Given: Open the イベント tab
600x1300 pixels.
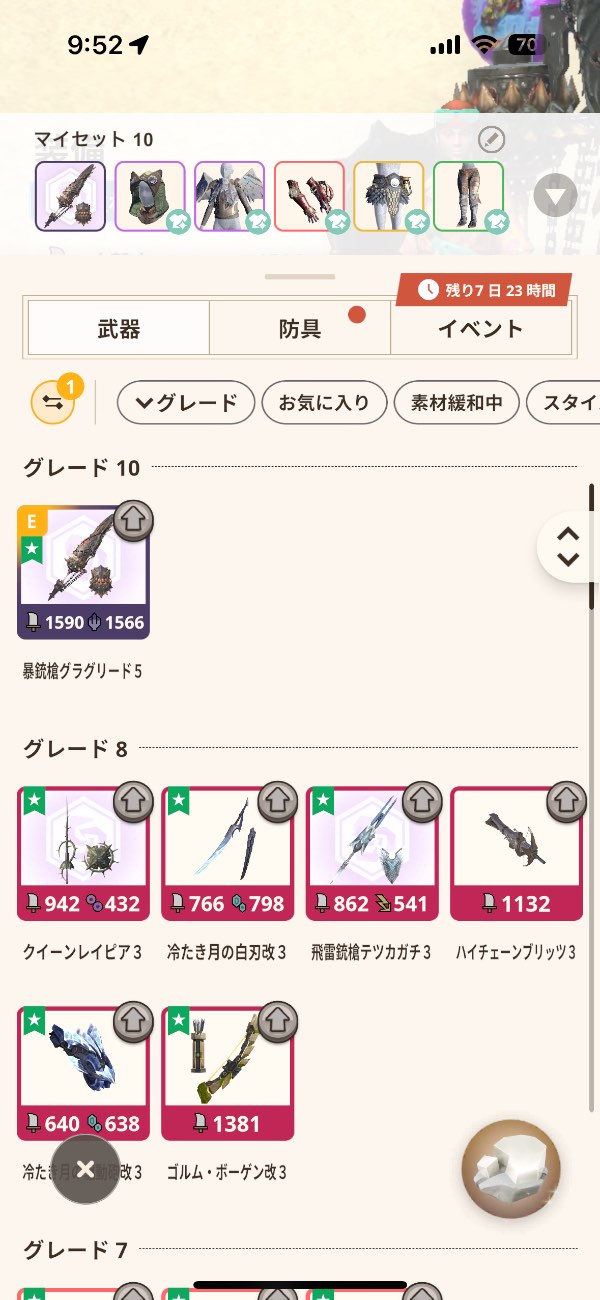Looking at the screenshot, I should pyautogui.click(x=481, y=329).
